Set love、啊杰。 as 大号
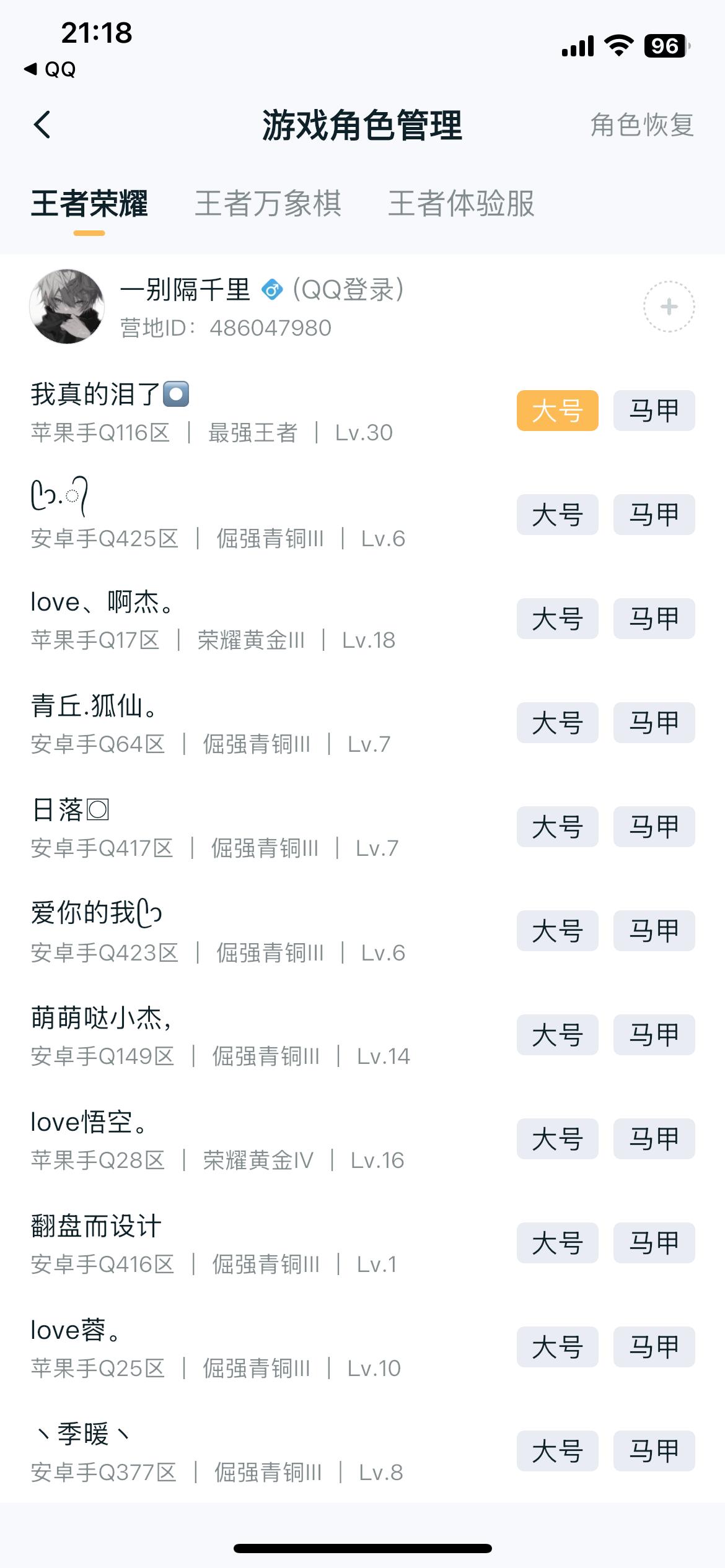The width and height of the screenshot is (725, 1568). (x=556, y=619)
